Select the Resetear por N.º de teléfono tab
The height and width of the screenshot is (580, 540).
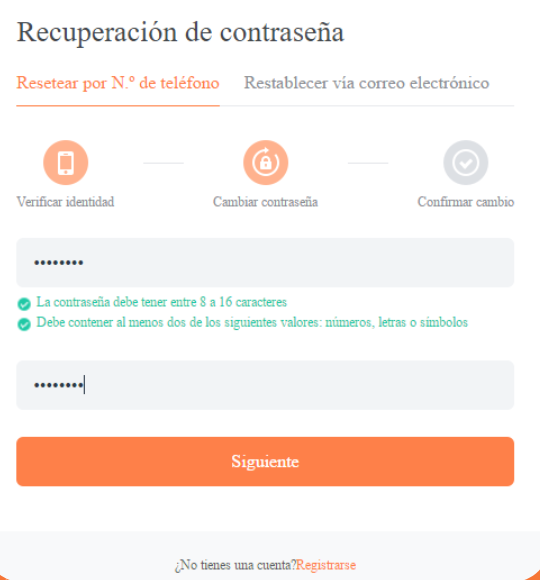click(x=118, y=83)
